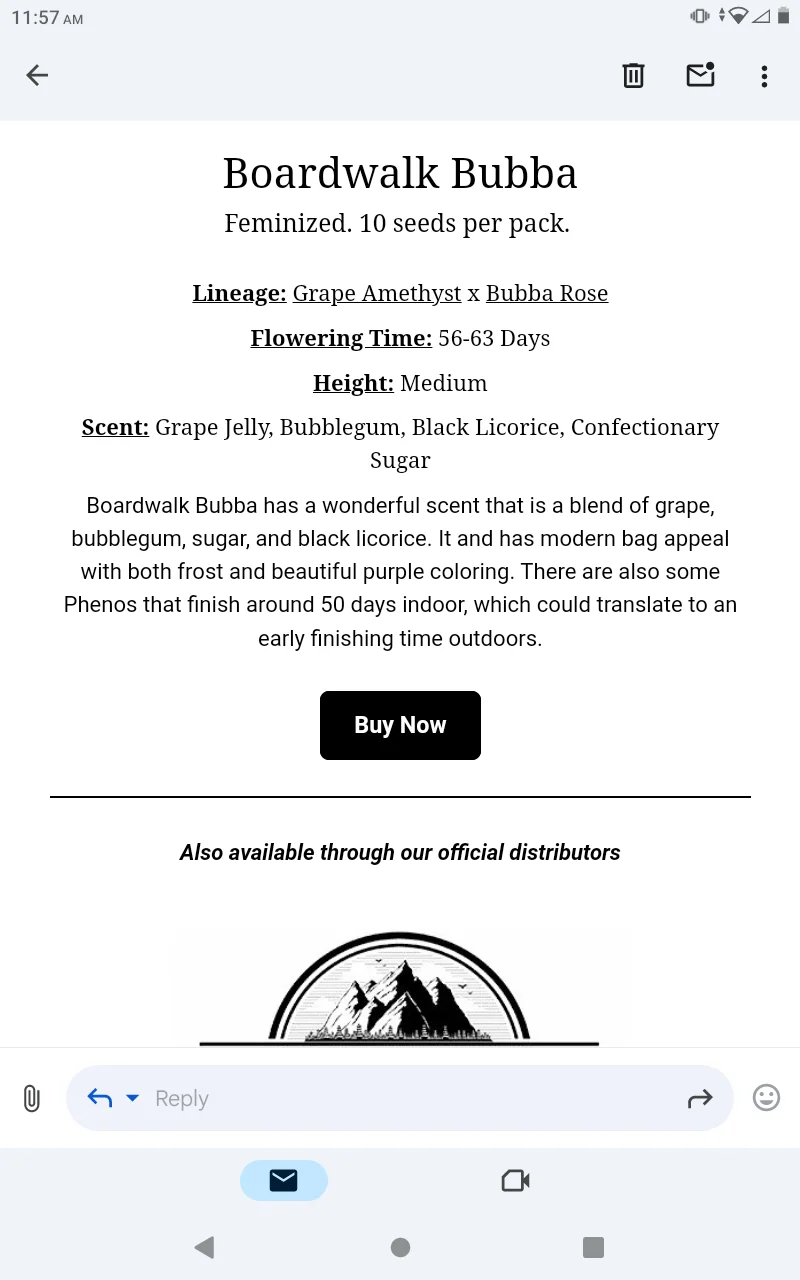Screen dimensions: 800x1280
Task: Expand the reply type dropdown arrow
Action: click(x=132, y=1098)
